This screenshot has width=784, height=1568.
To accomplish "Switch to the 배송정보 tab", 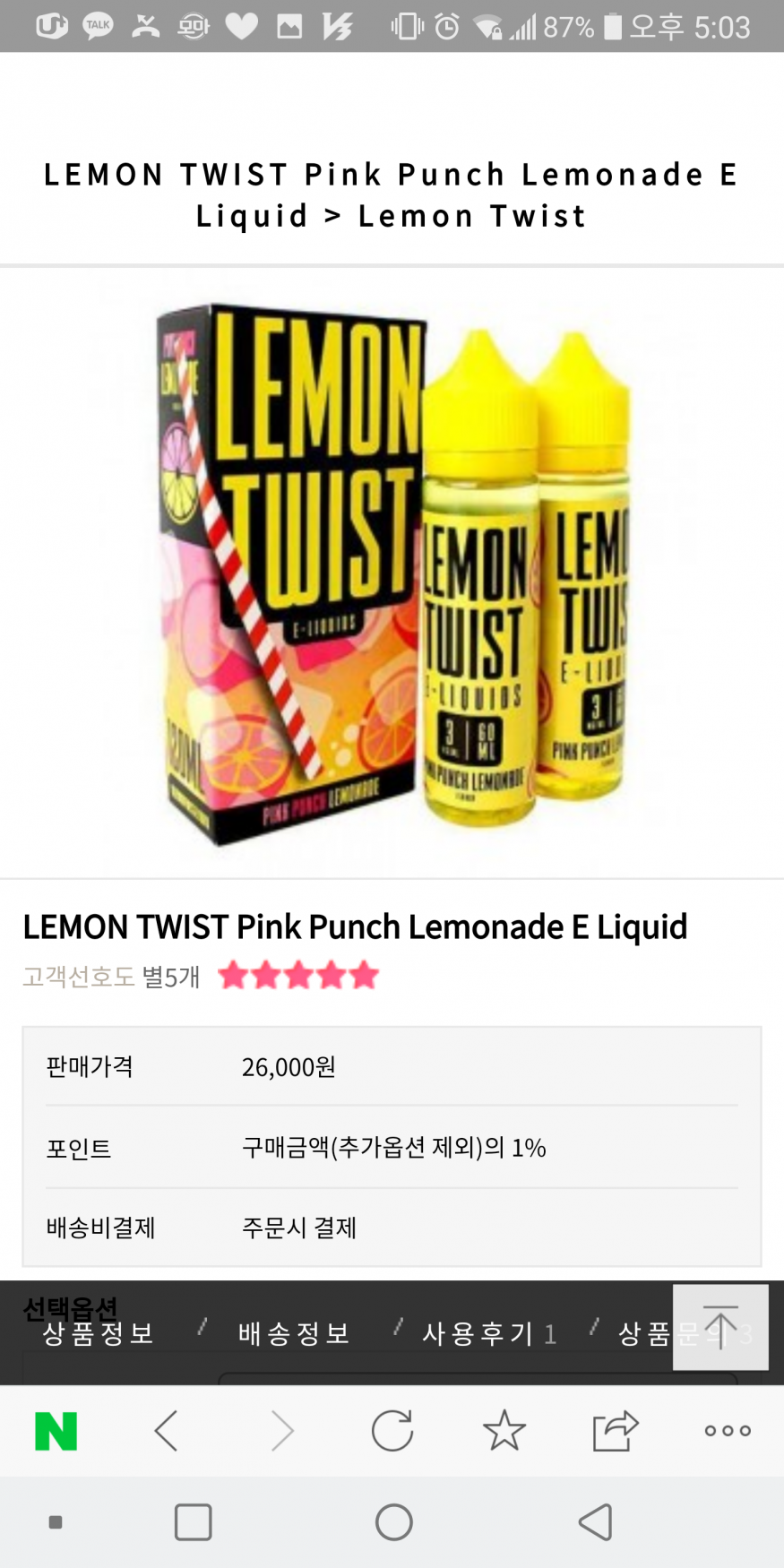I will 294,1333.
